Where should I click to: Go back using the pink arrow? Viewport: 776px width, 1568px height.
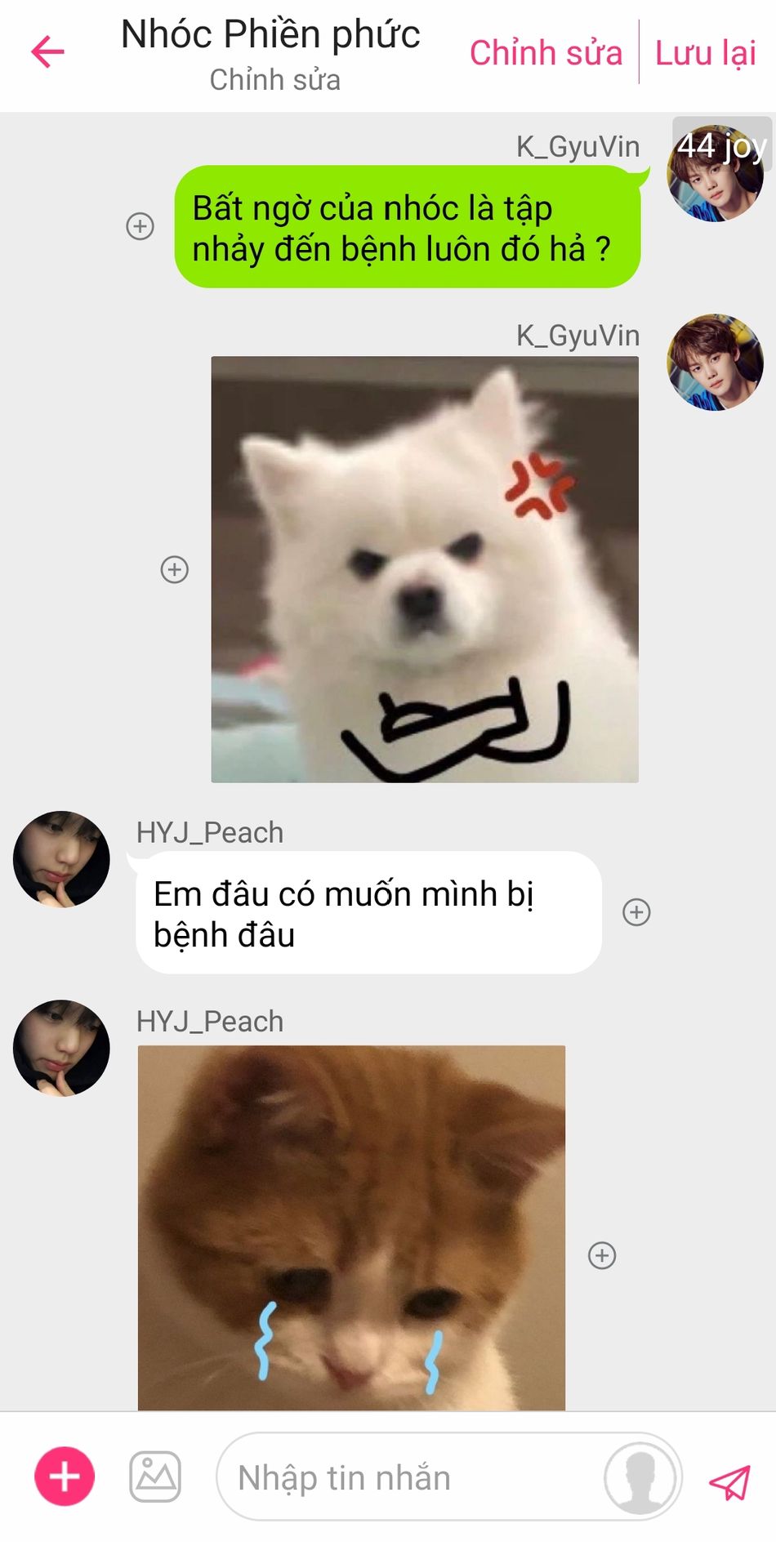click(47, 52)
